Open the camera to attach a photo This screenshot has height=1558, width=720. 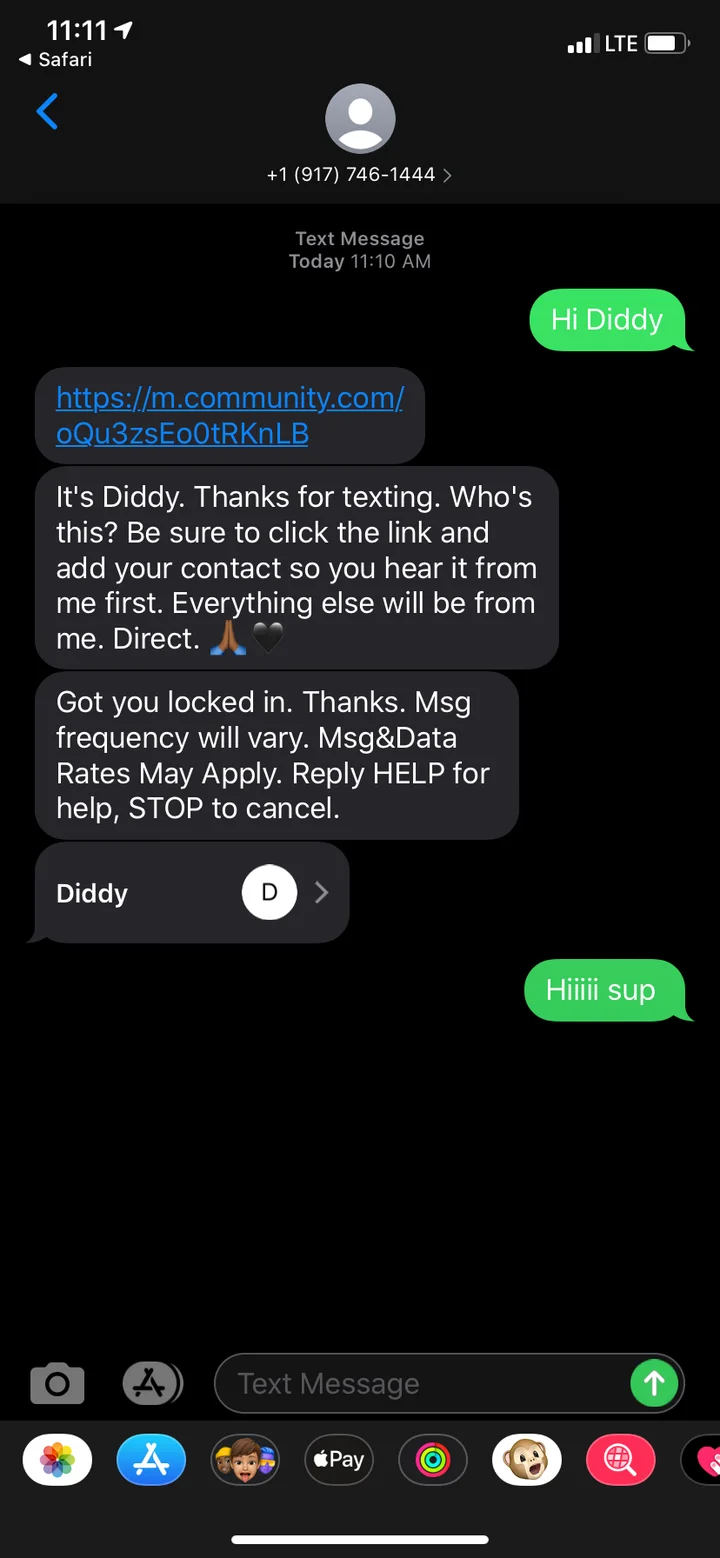click(x=57, y=1384)
